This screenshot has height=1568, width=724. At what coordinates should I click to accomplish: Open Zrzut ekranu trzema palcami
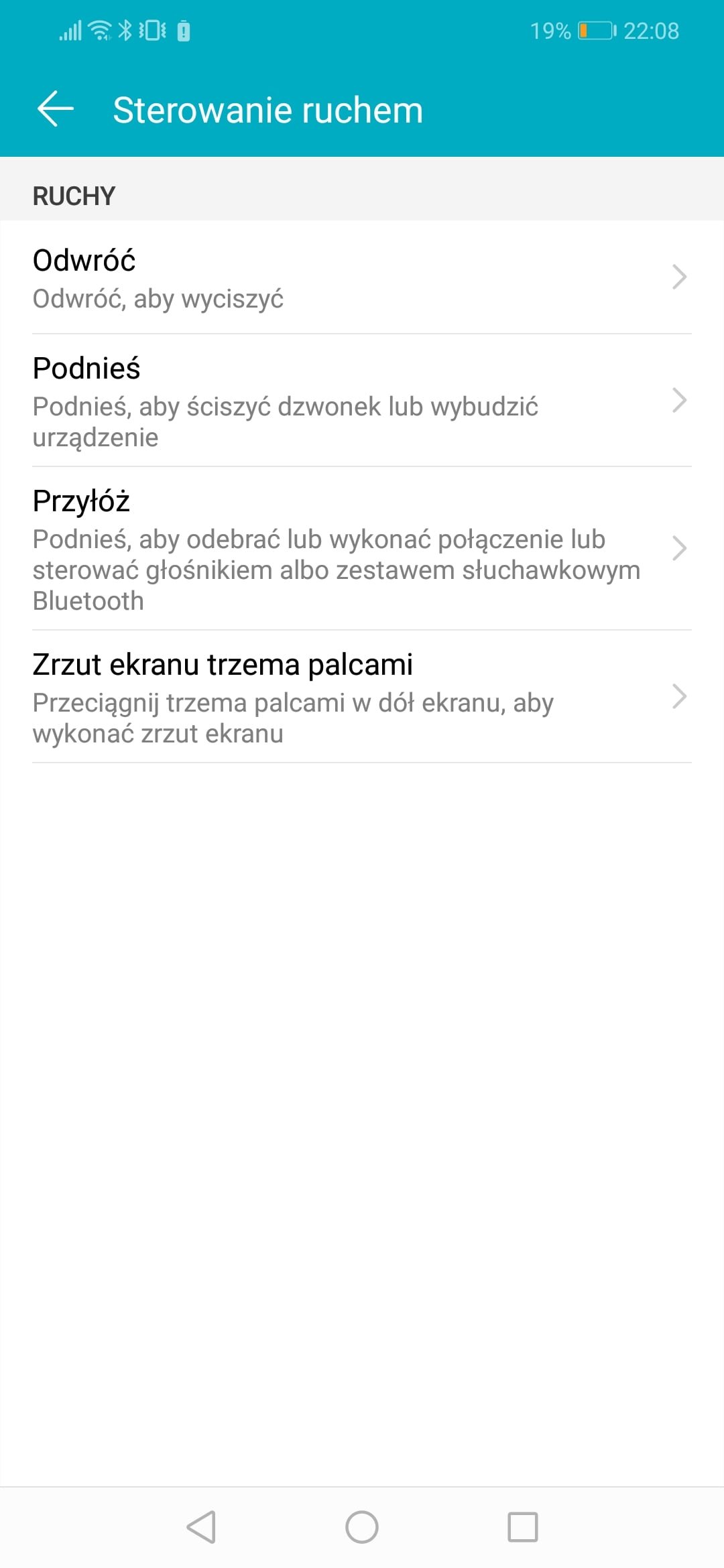362,697
